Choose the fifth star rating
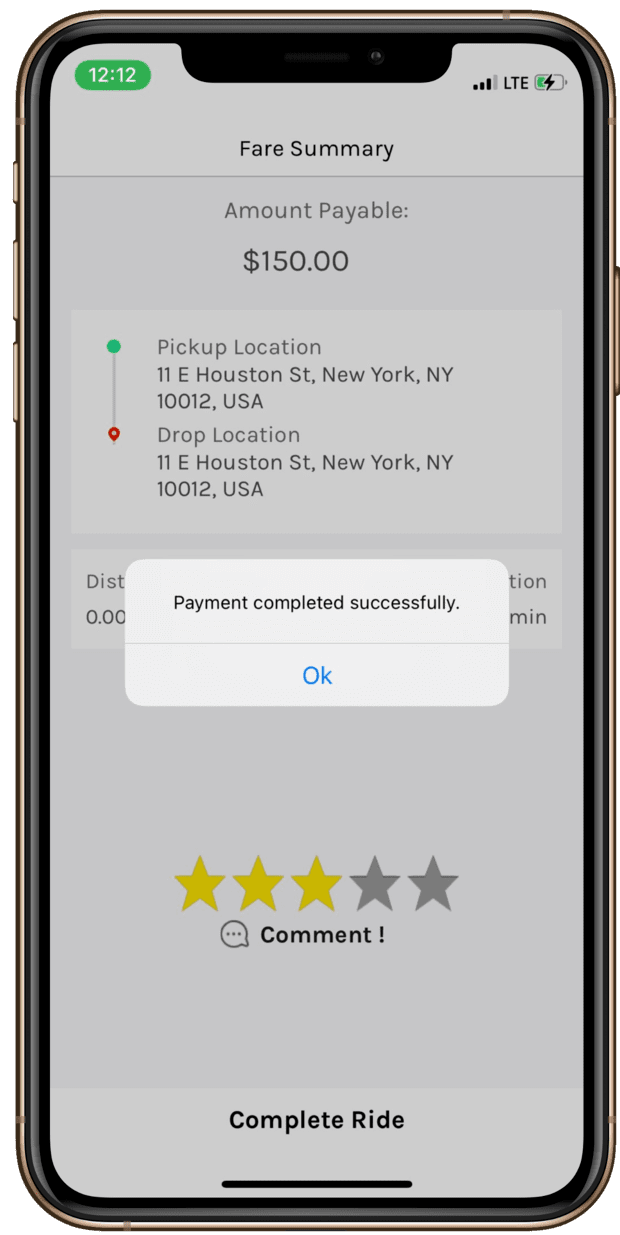 point(432,883)
